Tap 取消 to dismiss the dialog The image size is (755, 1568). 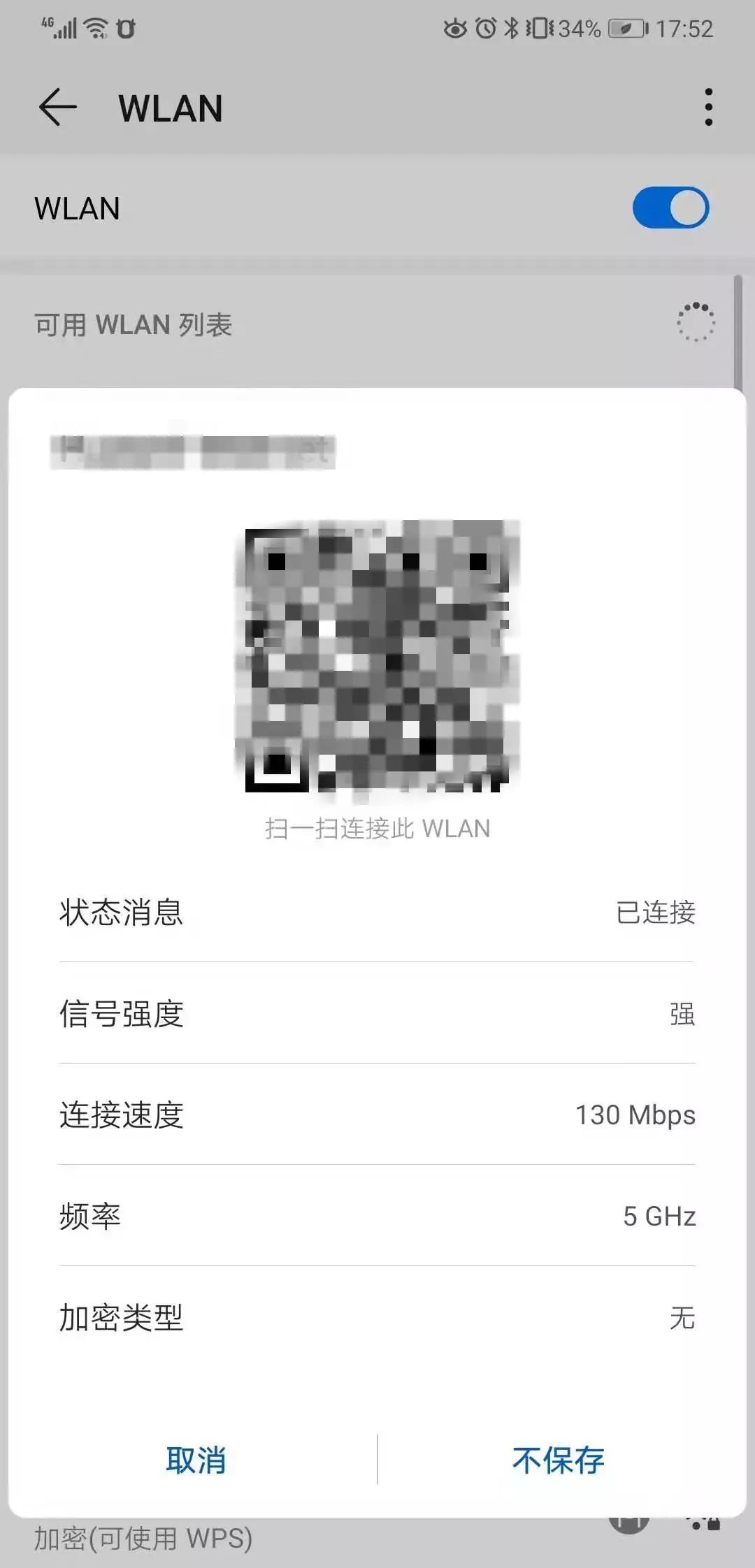196,1460
